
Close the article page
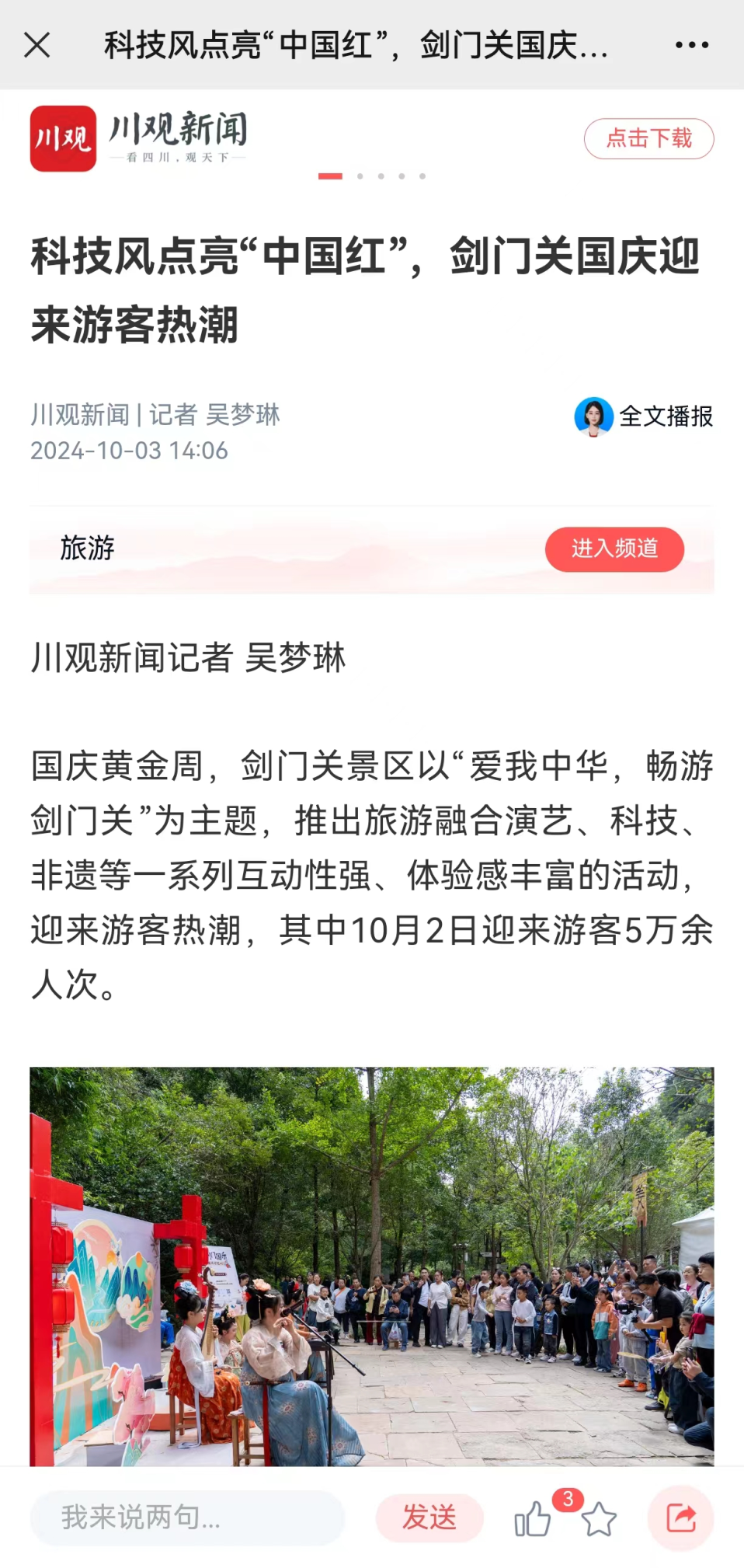[x=37, y=45]
